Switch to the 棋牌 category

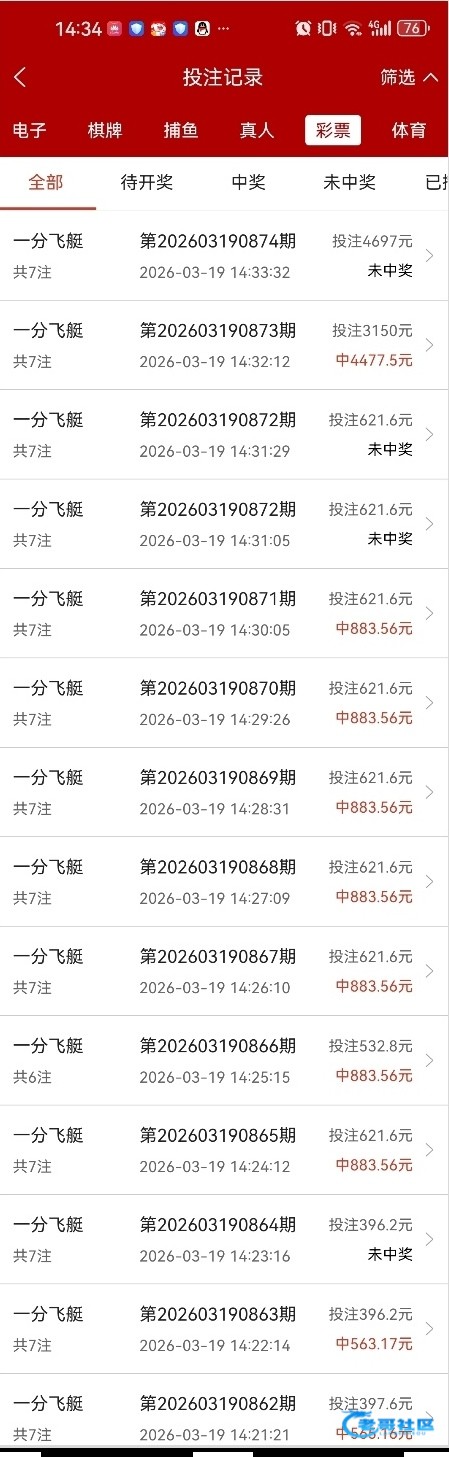pyautogui.click(x=105, y=130)
